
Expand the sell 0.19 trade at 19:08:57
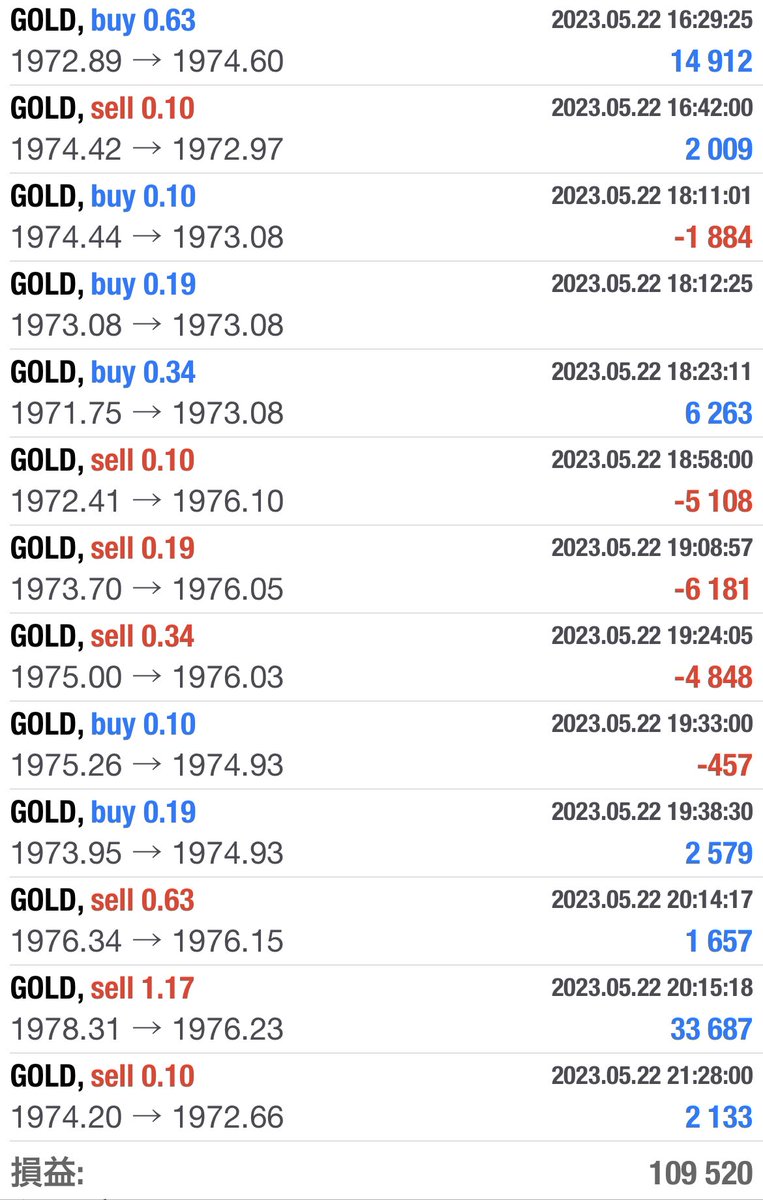click(381, 569)
